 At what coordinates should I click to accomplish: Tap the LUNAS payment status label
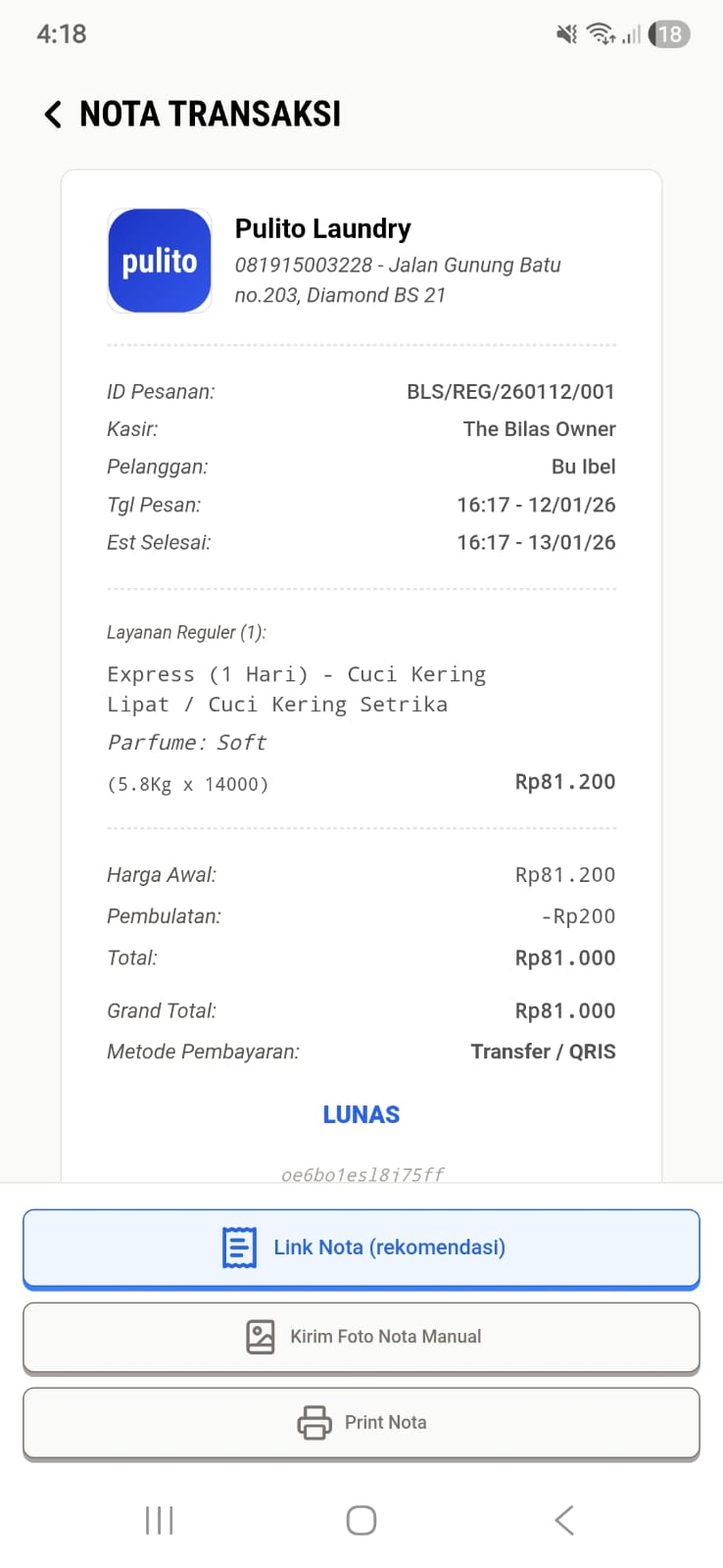[361, 1114]
